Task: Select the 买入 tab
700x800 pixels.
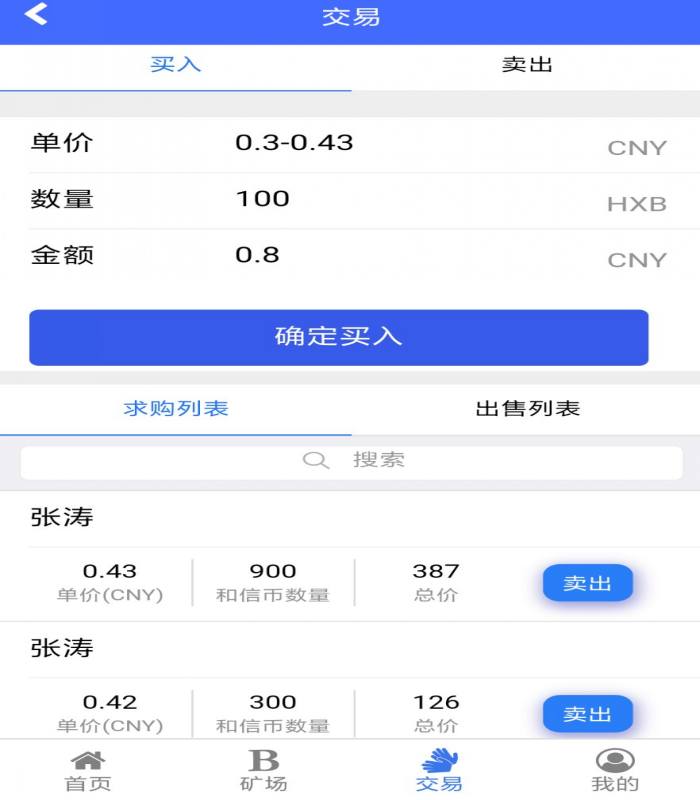Action: click(175, 65)
